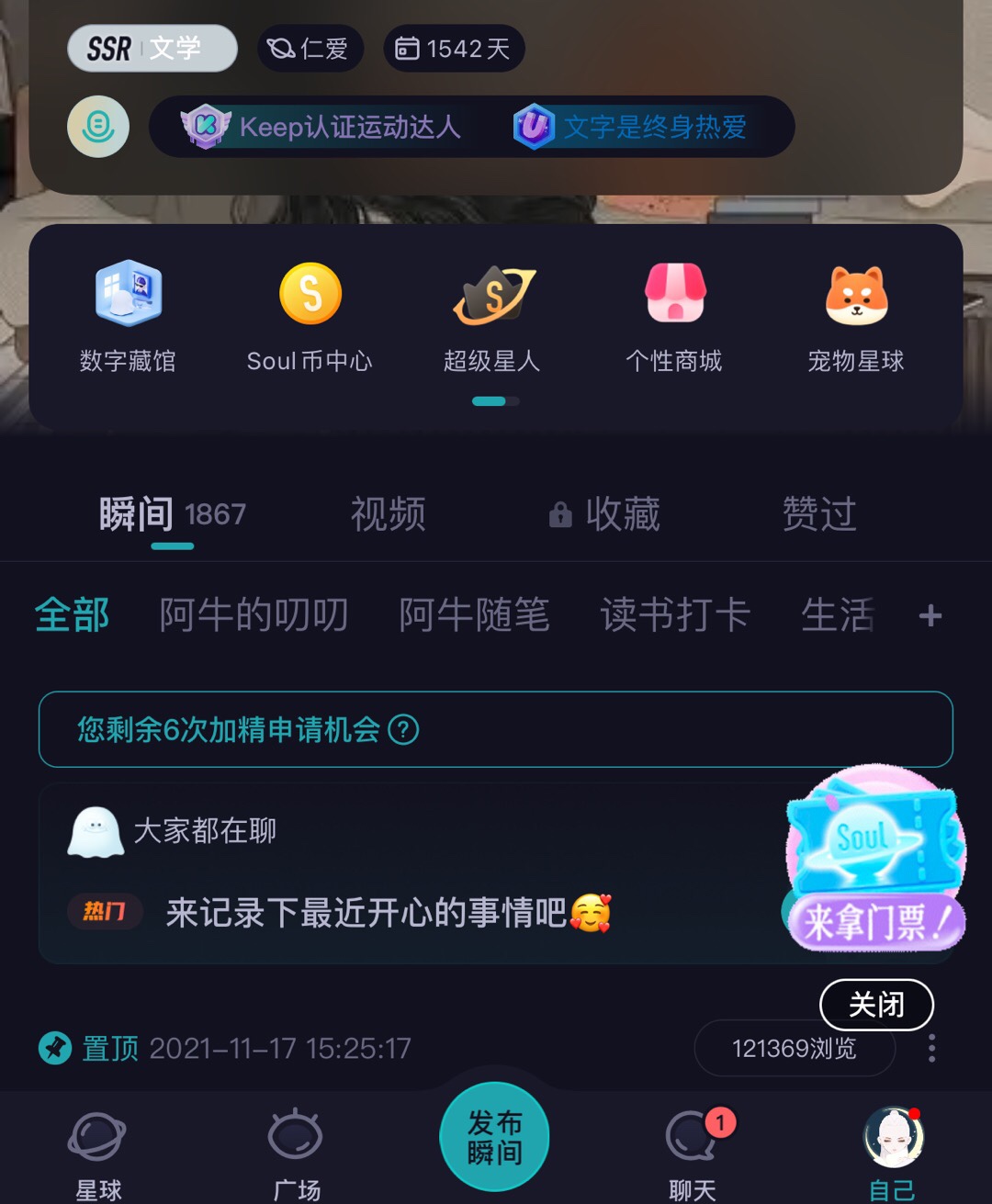Filter posts by 读书打卡
This screenshot has width=992, height=1204.
(675, 615)
